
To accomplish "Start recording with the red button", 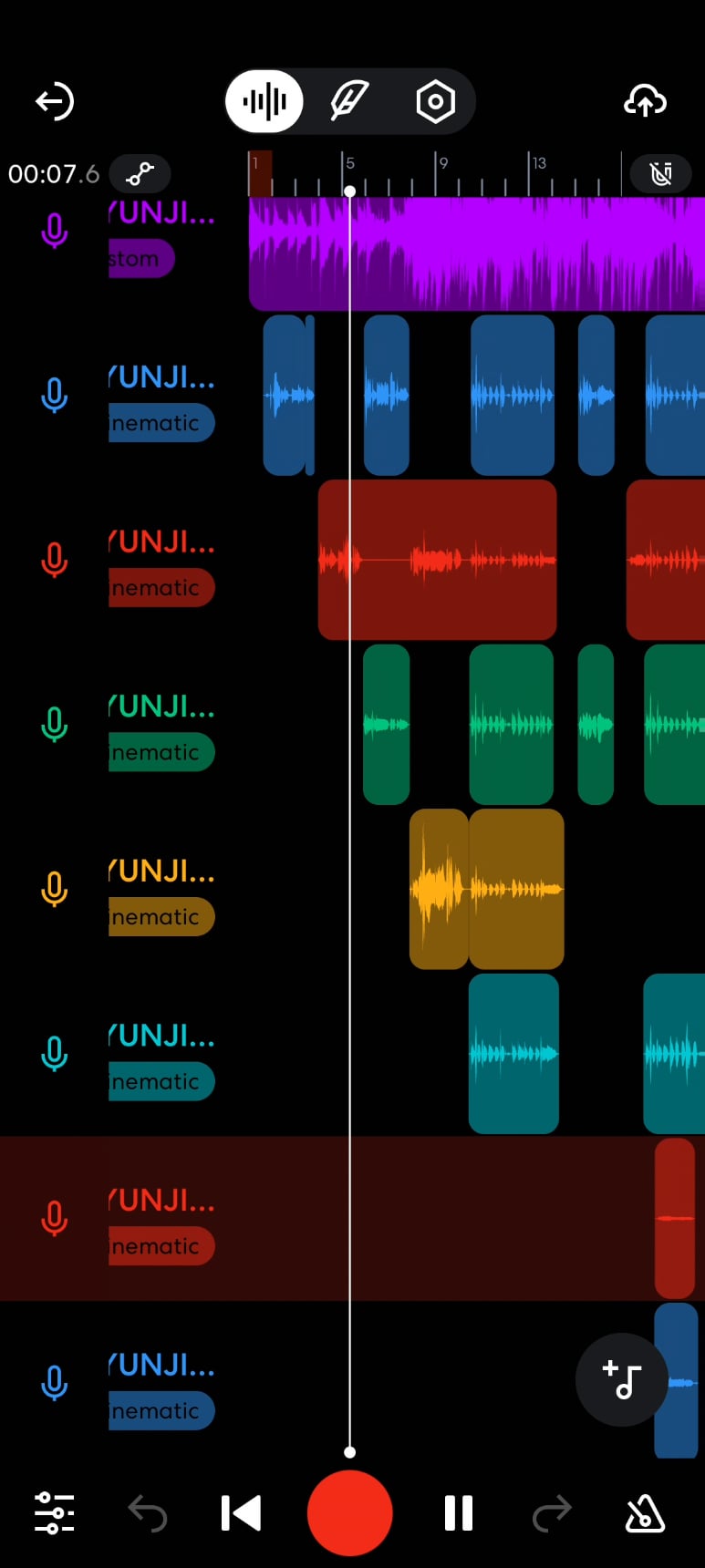I will (x=349, y=1513).
